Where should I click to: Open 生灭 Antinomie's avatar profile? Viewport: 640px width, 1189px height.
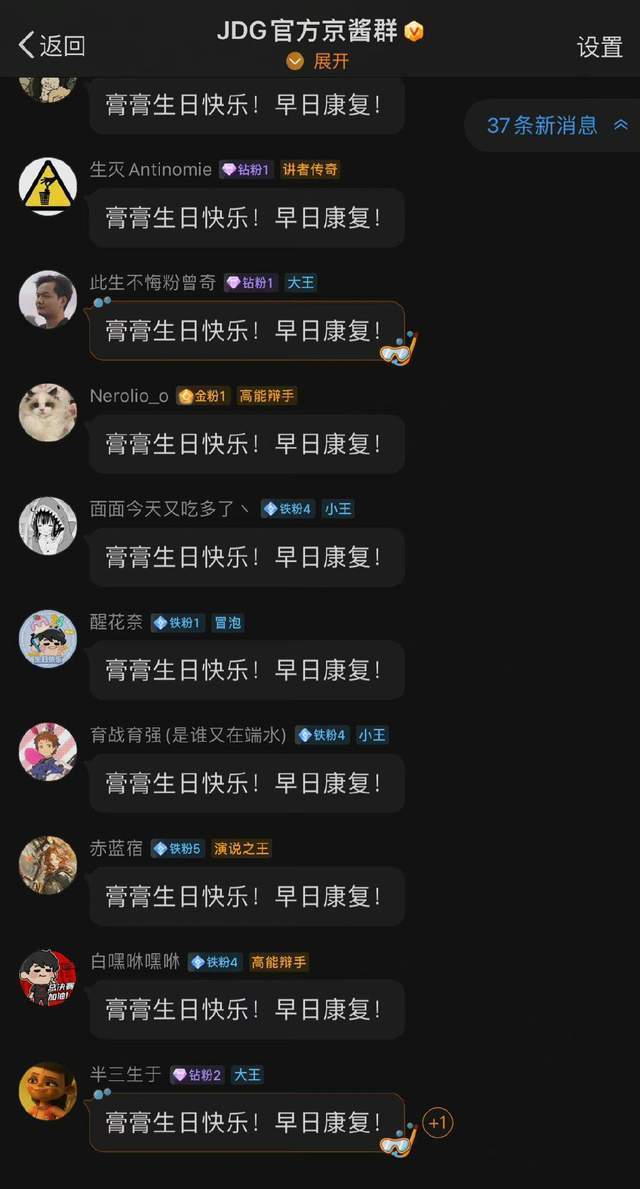click(x=48, y=187)
